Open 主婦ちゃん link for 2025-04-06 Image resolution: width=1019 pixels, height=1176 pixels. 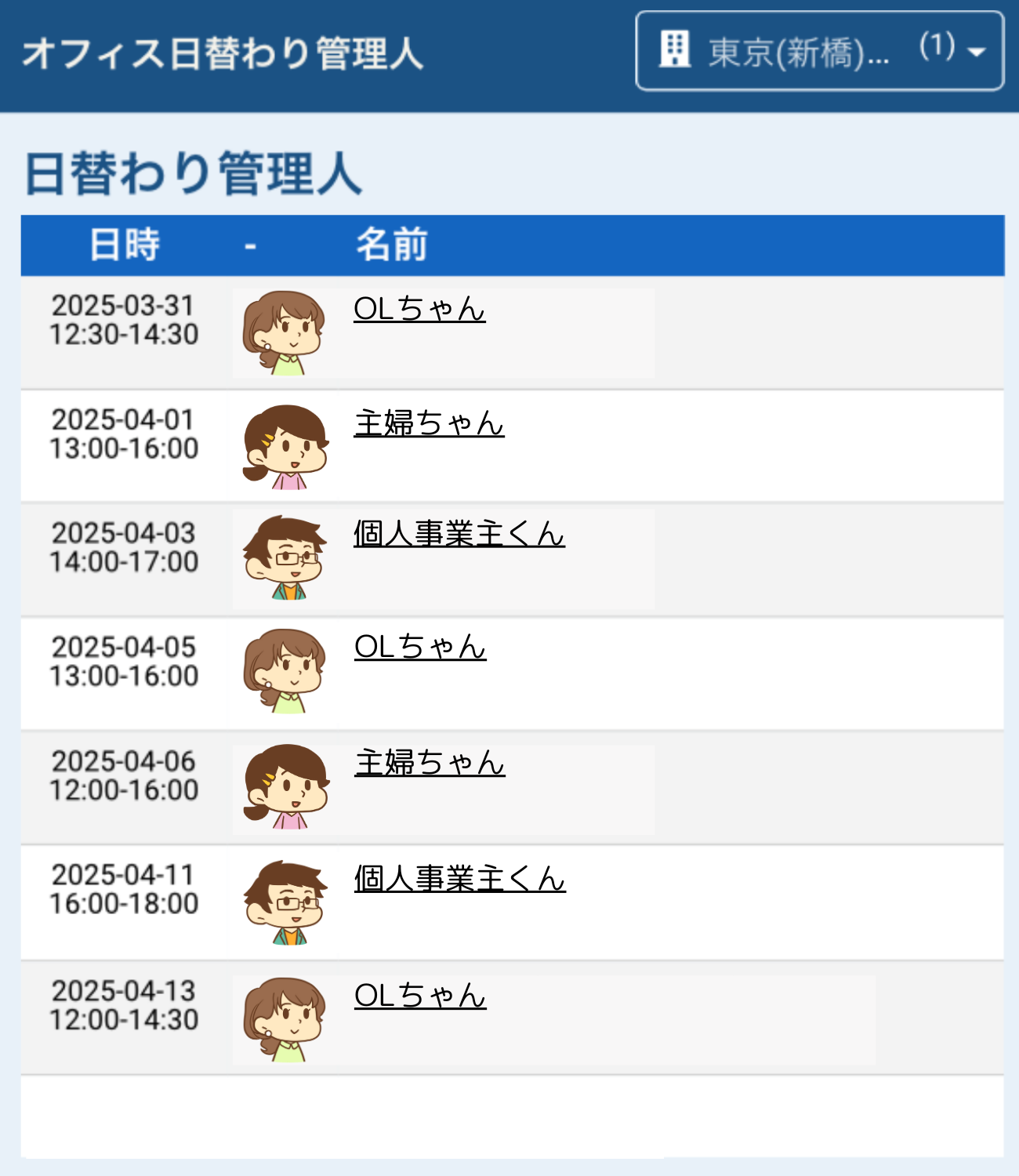(x=430, y=763)
